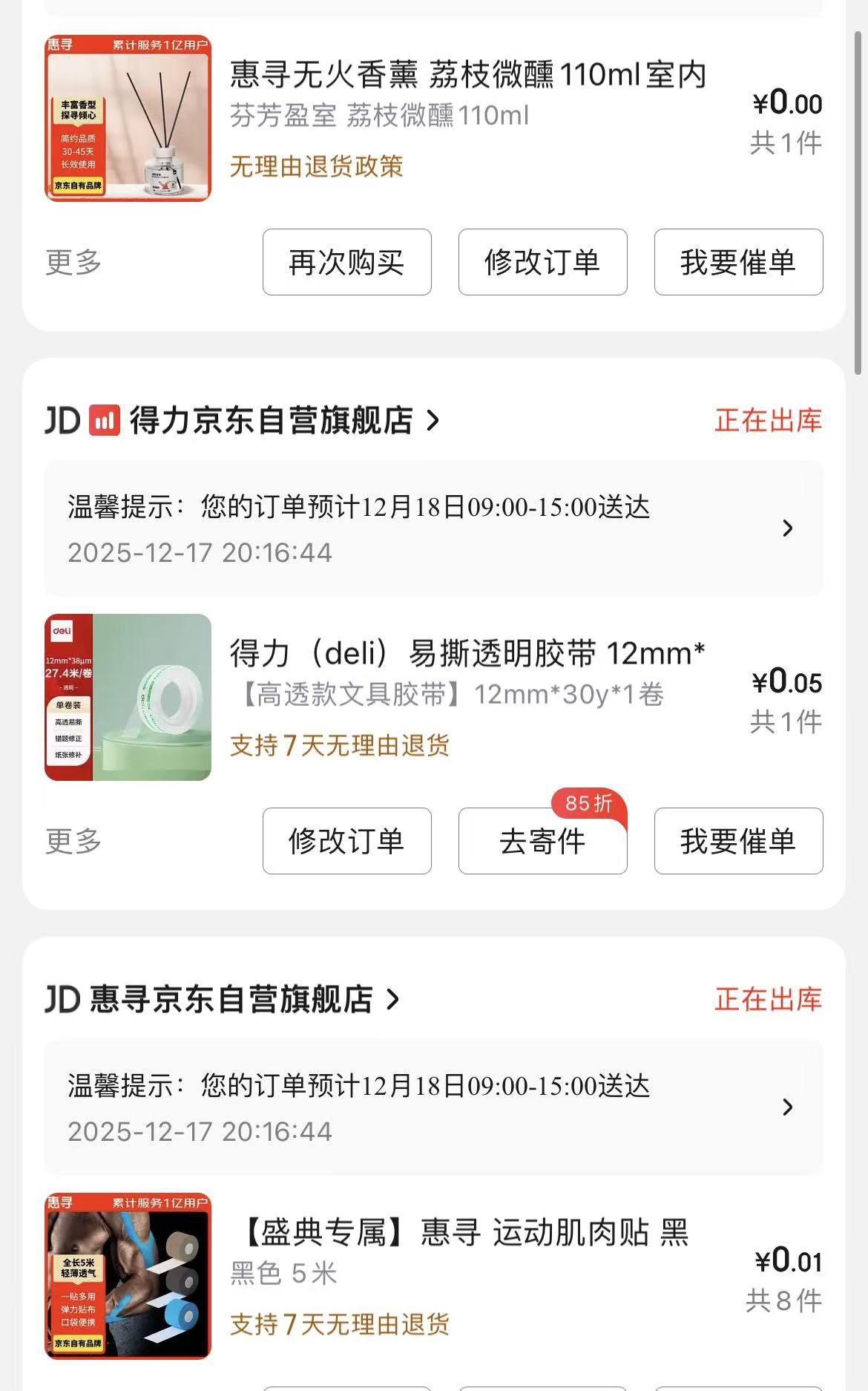Tap 修改订单 on the 惠寻无火香薰 order

pyautogui.click(x=542, y=262)
